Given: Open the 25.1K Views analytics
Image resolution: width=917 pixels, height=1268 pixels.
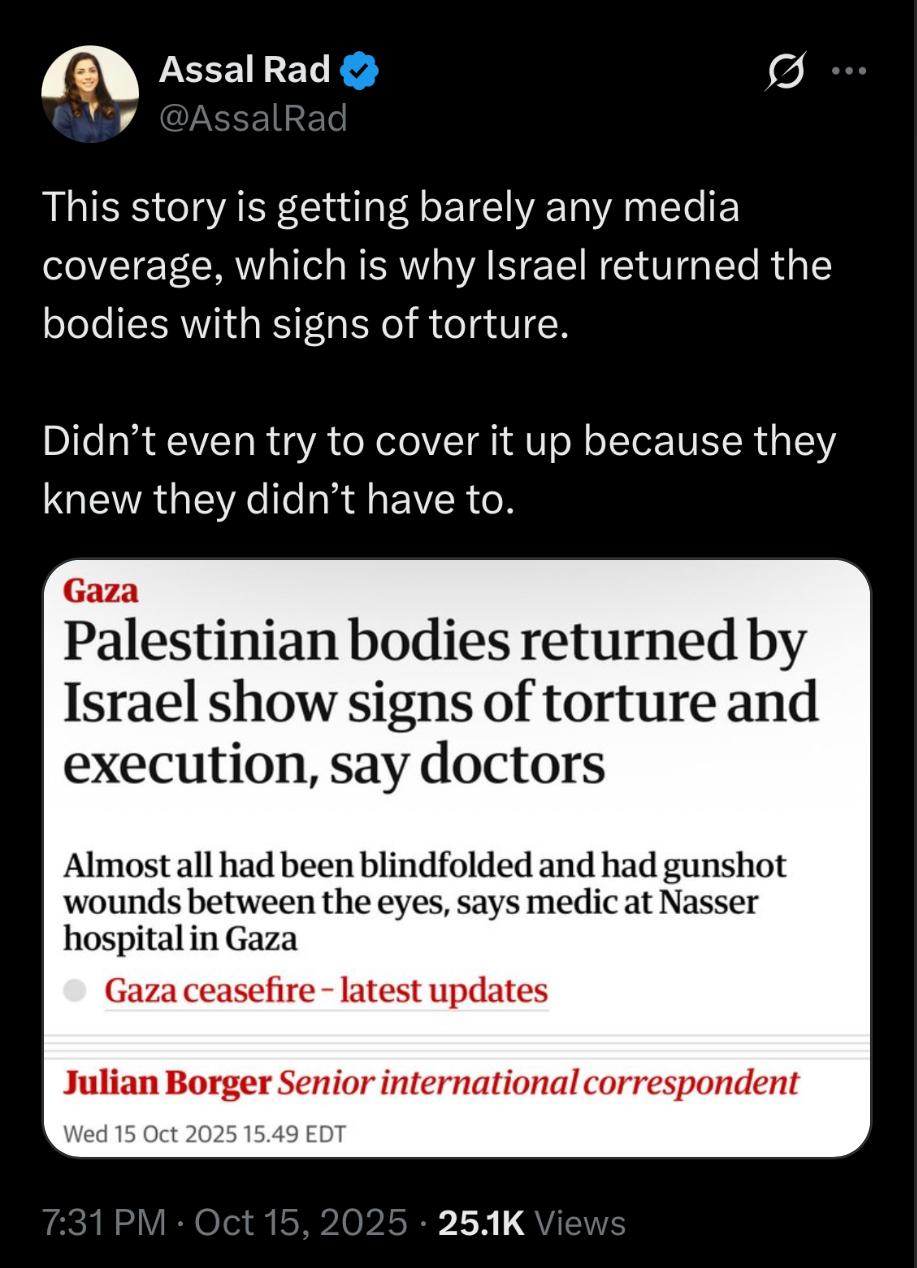Looking at the screenshot, I should coord(532,1222).
